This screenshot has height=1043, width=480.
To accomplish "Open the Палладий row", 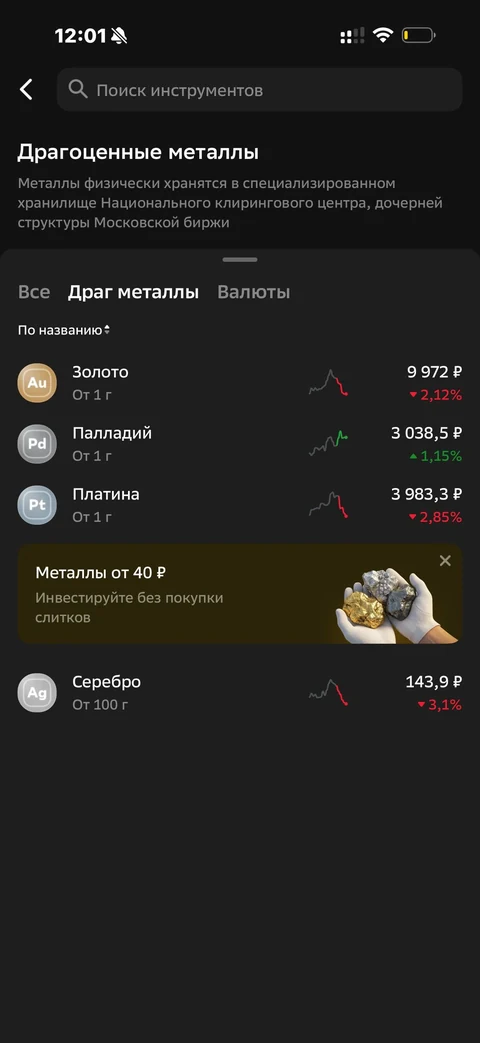I will click(x=240, y=444).
